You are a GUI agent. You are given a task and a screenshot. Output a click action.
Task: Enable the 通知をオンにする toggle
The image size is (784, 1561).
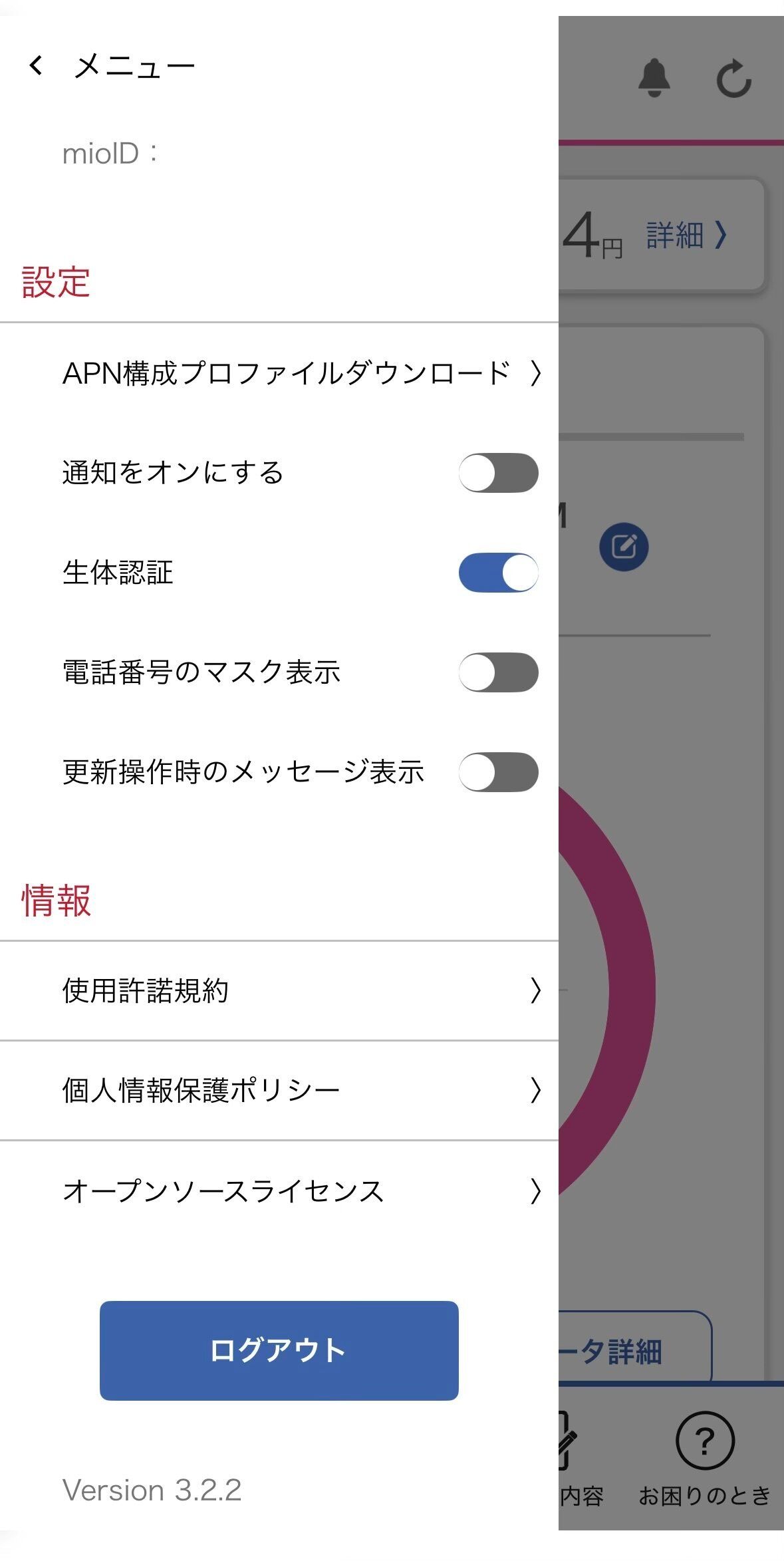coord(498,473)
